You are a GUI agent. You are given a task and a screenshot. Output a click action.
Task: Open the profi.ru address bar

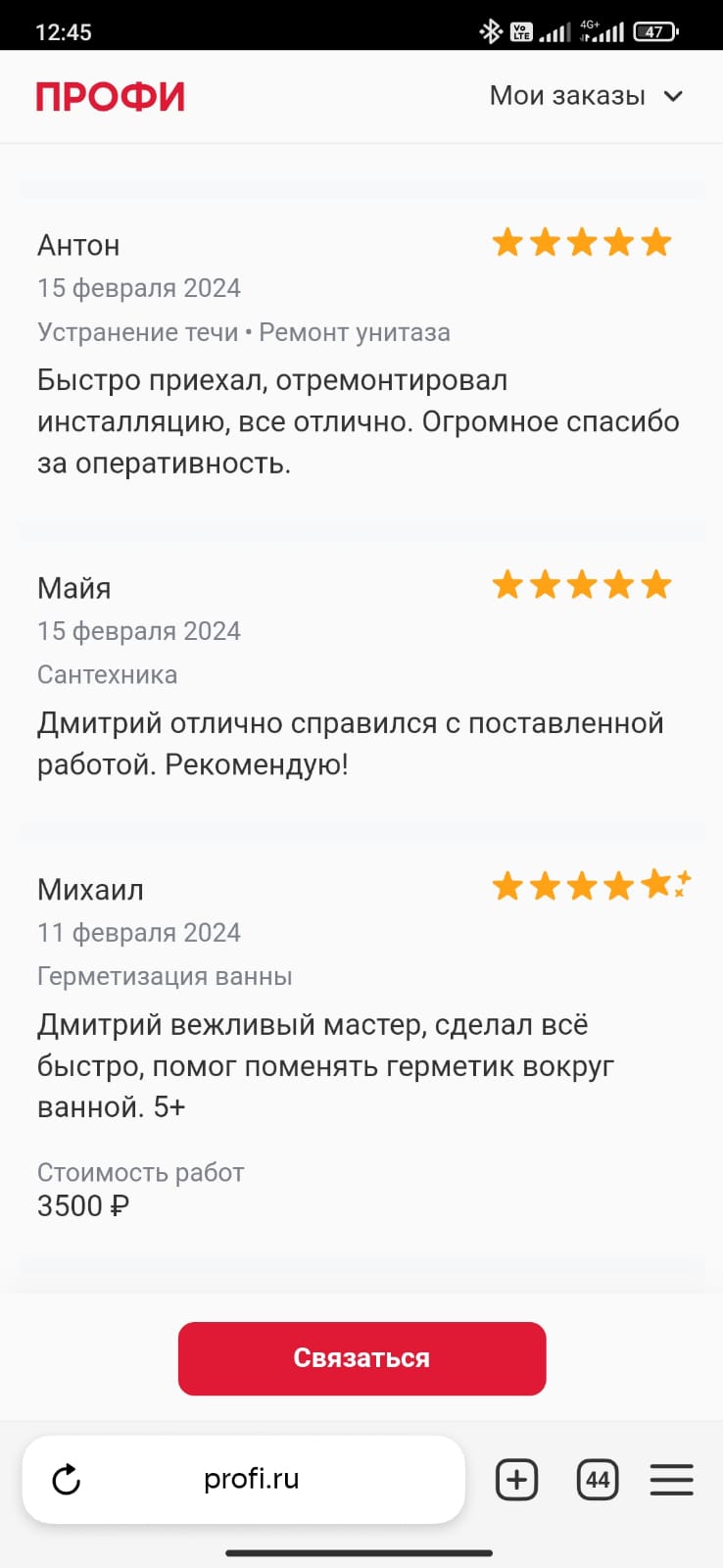pyautogui.click(x=252, y=1480)
